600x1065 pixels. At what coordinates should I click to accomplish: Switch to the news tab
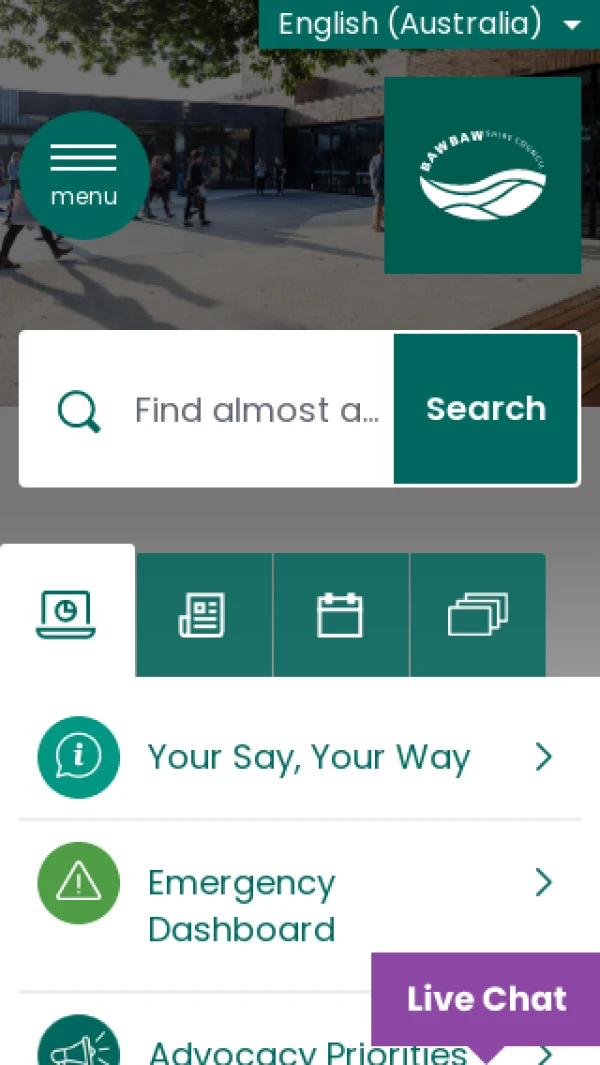click(203, 615)
